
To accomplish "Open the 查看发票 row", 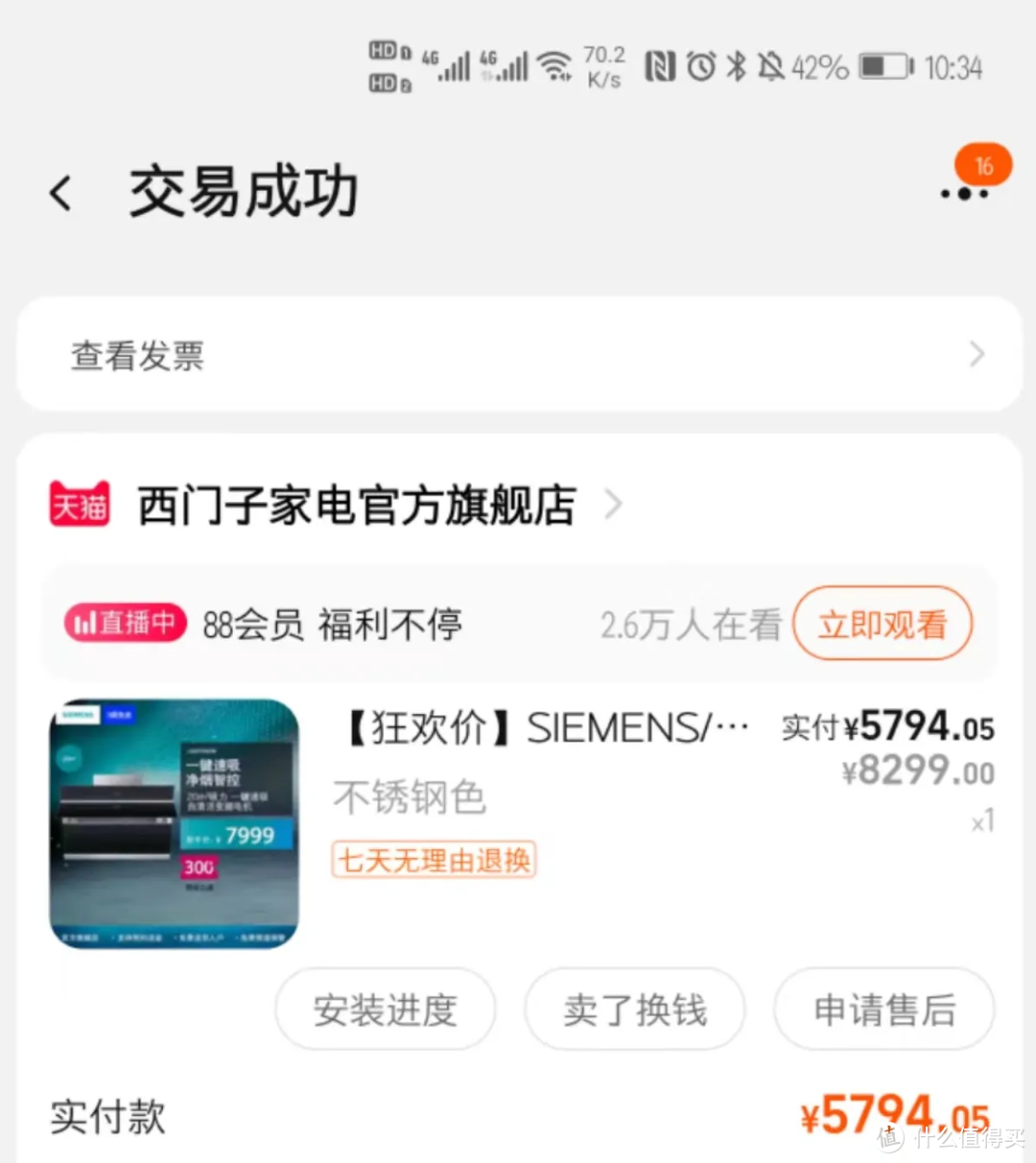I will pyautogui.click(x=518, y=355).
